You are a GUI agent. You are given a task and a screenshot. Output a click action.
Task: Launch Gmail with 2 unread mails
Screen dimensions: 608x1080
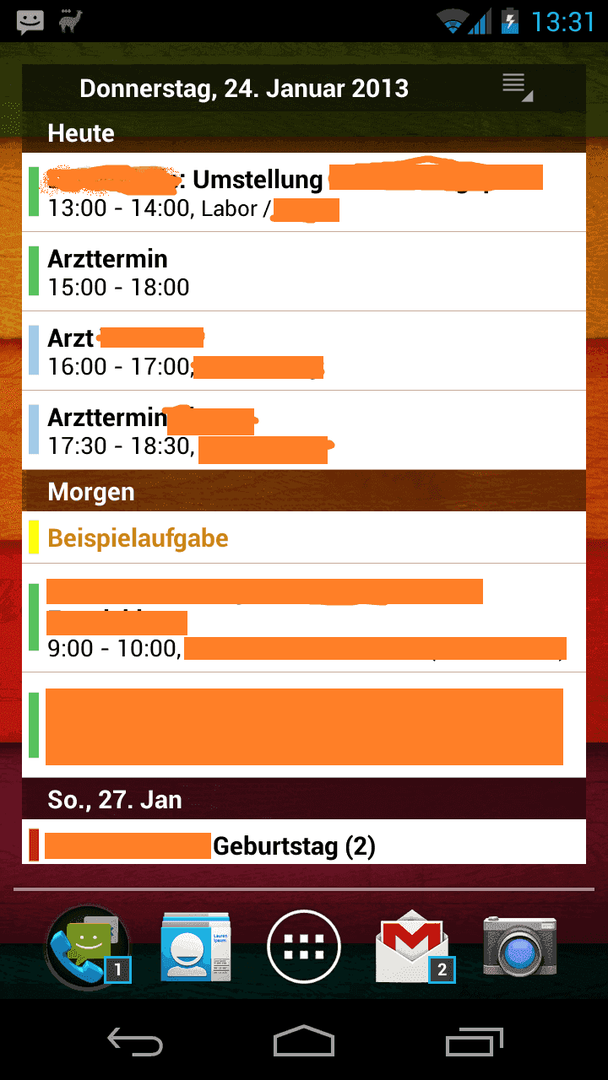pyautogui.click(x=413, y=947)
